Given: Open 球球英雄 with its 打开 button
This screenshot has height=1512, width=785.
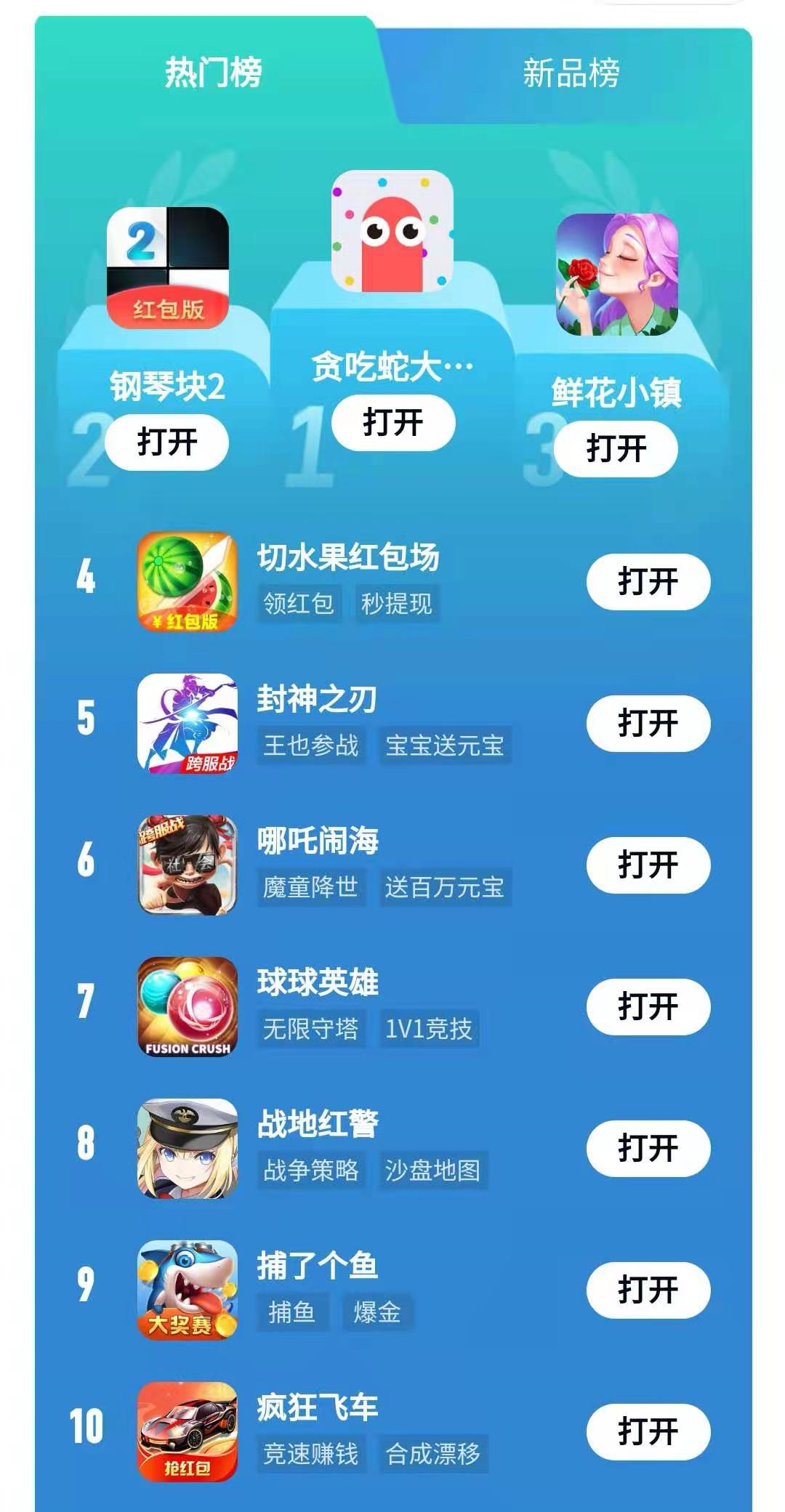Looking at the screenshot, I should click(648, 1007).
